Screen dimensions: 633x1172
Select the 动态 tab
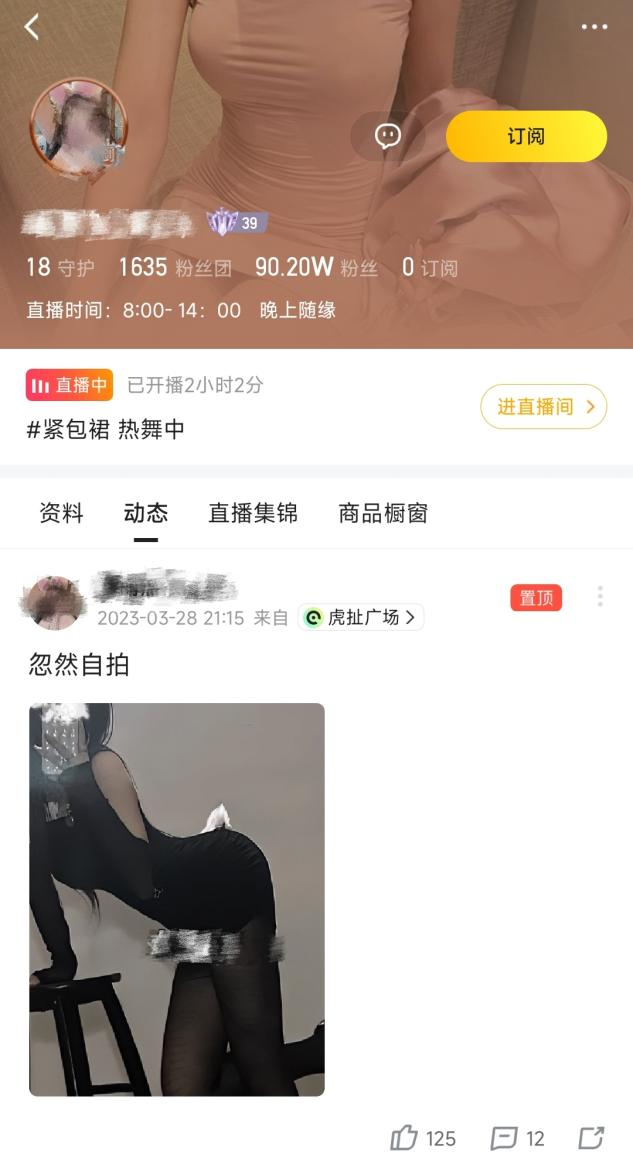(146, 513)
